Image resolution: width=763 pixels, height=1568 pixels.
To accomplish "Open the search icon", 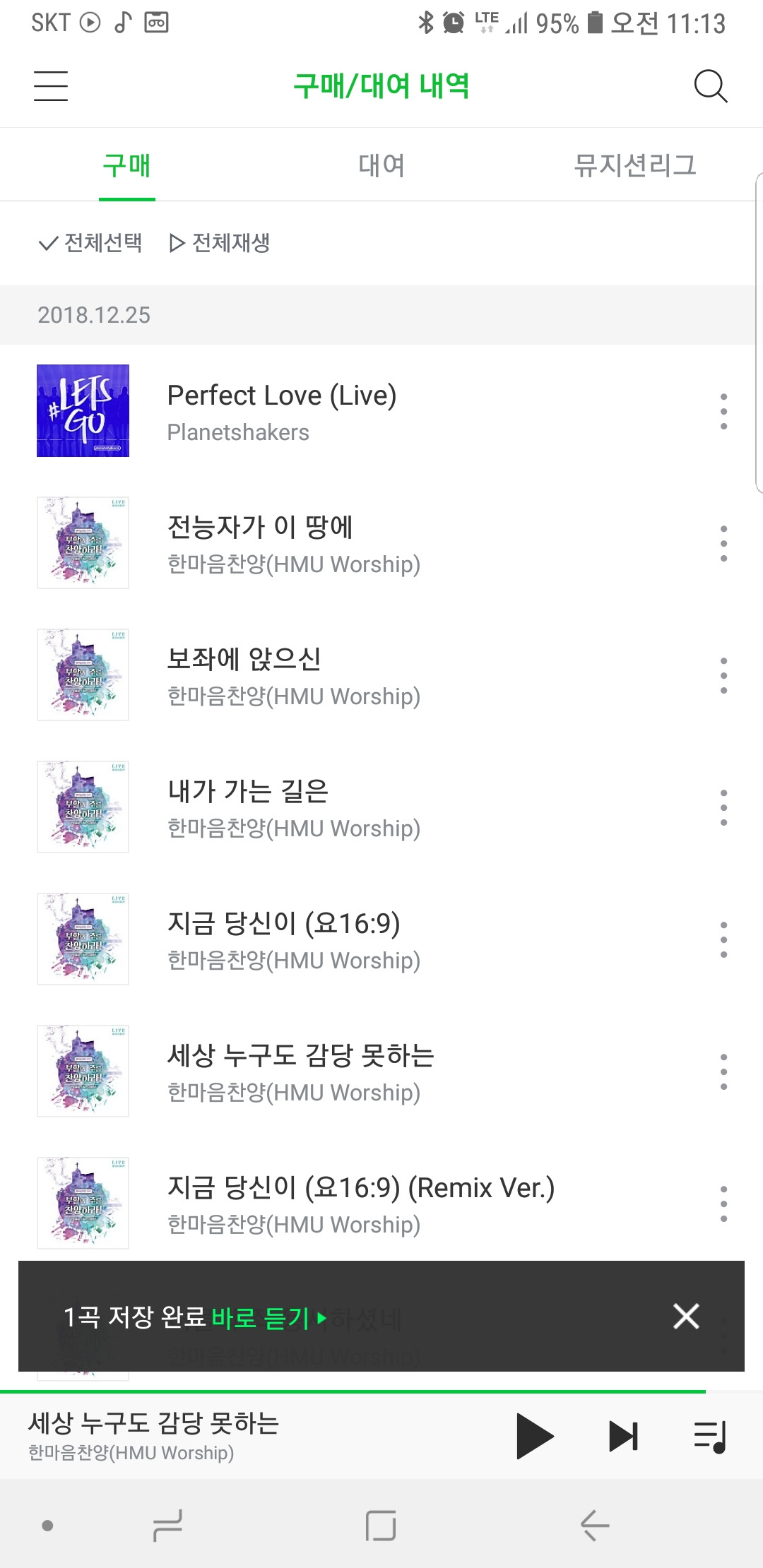I will click(x=710, y=86).
